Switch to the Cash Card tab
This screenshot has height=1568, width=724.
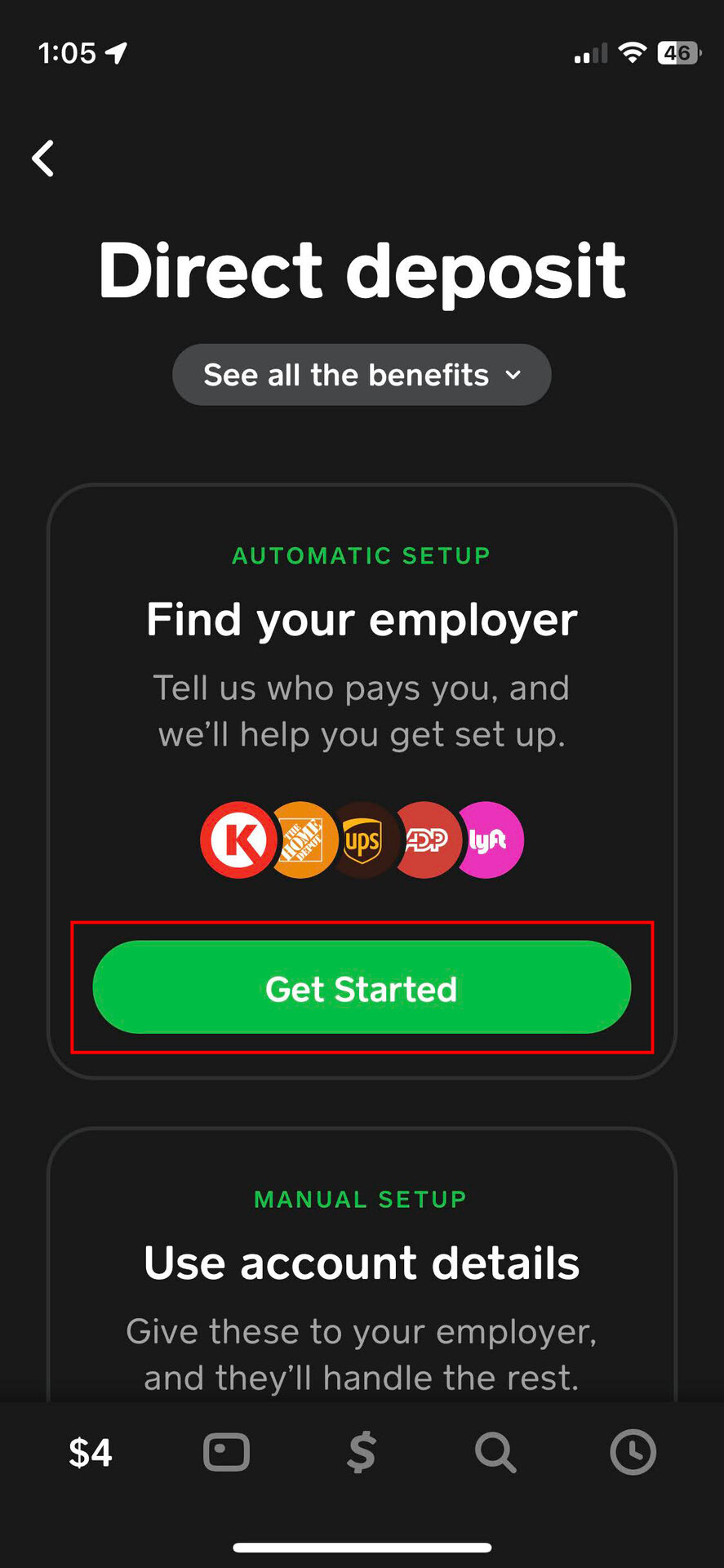pyautogui.click(x=226, y=1453)
